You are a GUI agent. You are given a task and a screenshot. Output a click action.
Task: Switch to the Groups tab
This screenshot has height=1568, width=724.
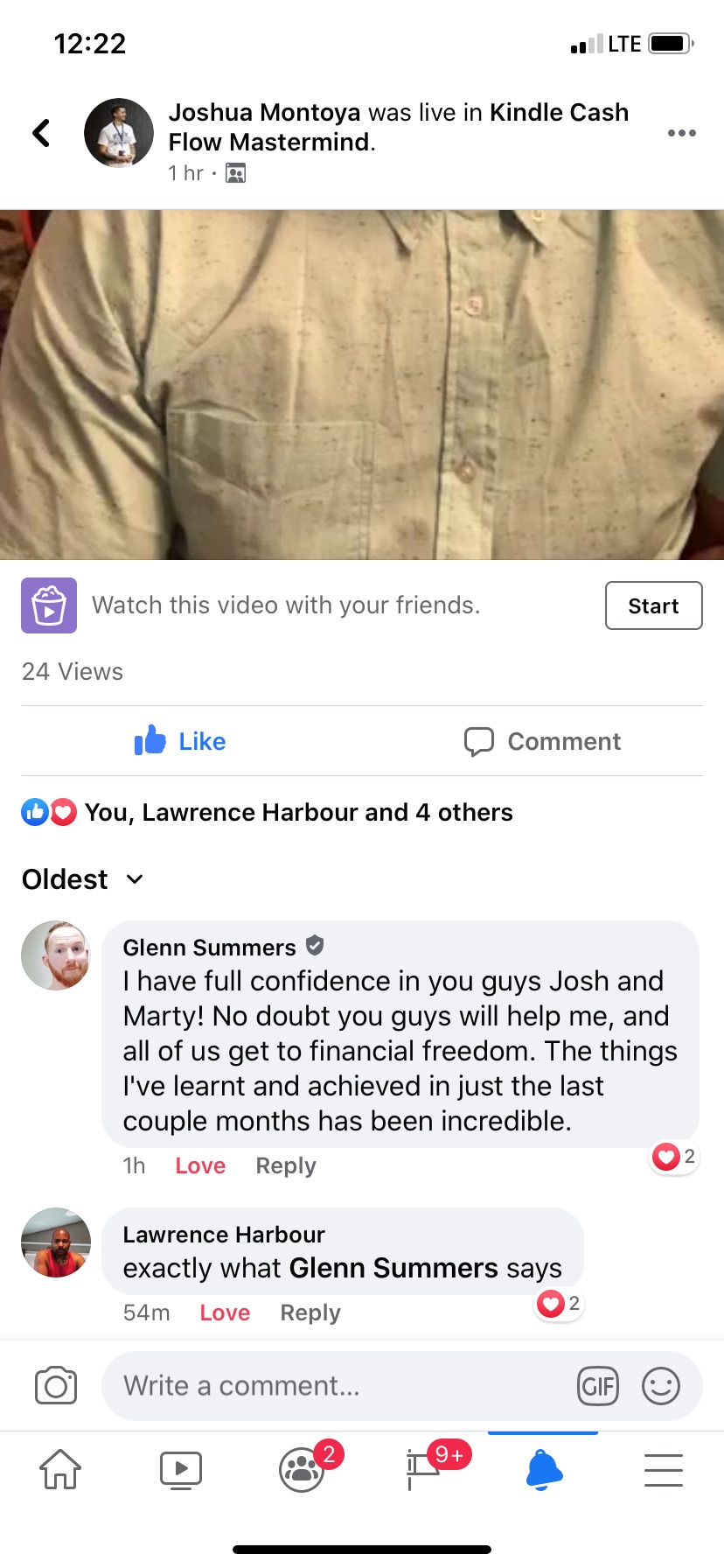pyautogui.click(x=303, y=1469)
